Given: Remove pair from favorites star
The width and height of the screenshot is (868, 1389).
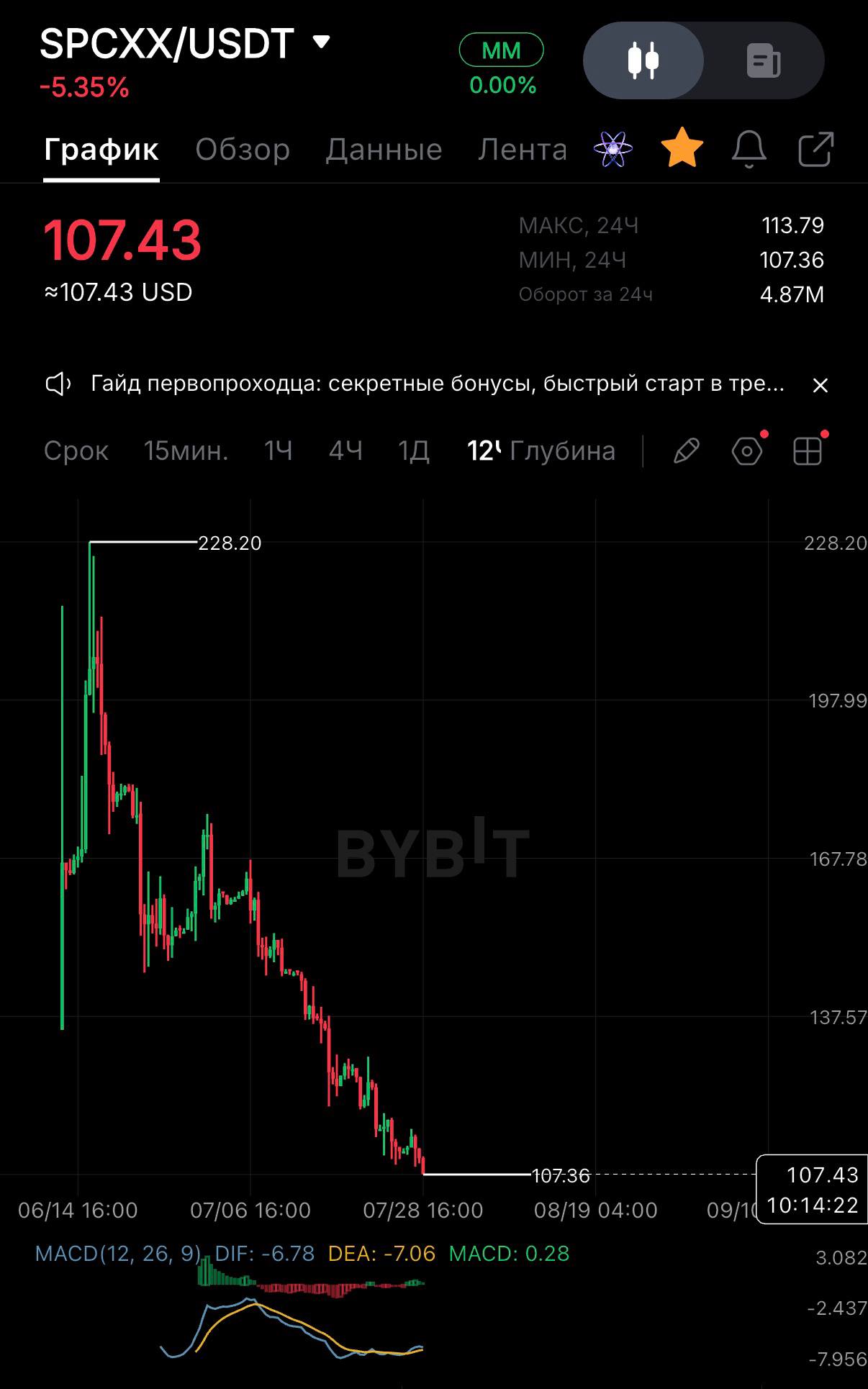Looking at the screenshot, I should click(x=682, y=148).
